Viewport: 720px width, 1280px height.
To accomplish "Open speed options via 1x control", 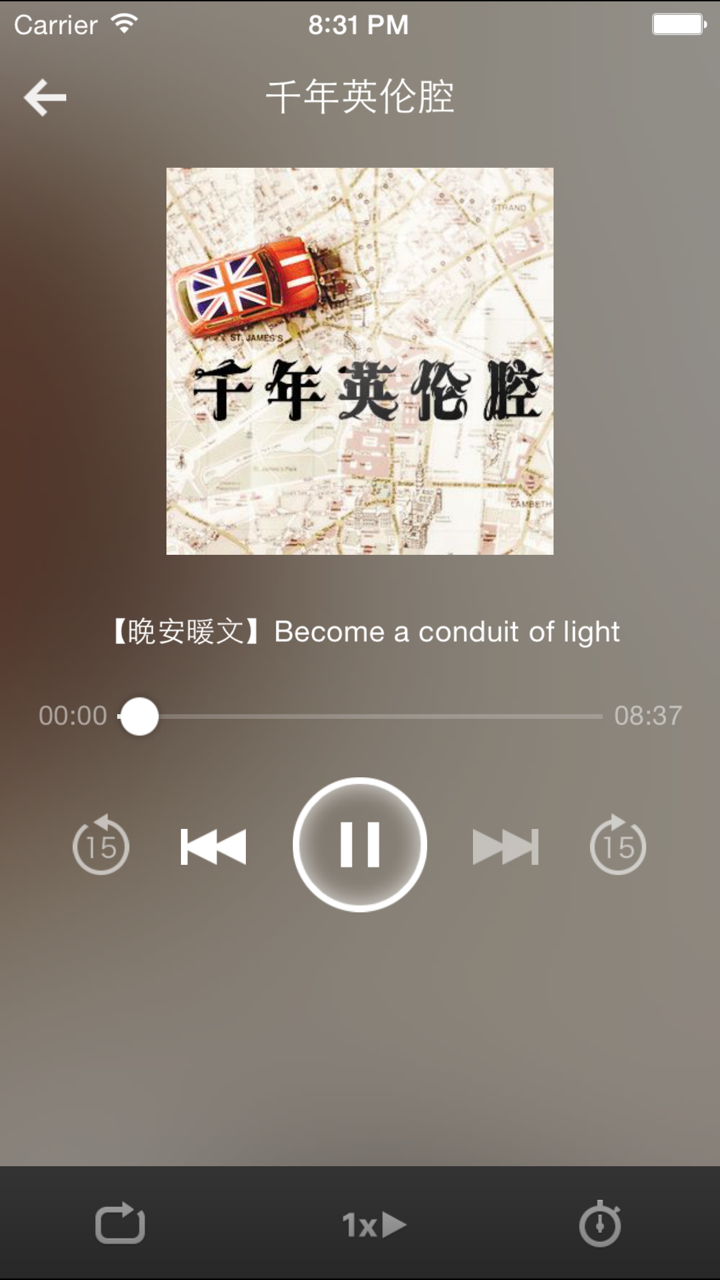I will tap(374, 1222).
